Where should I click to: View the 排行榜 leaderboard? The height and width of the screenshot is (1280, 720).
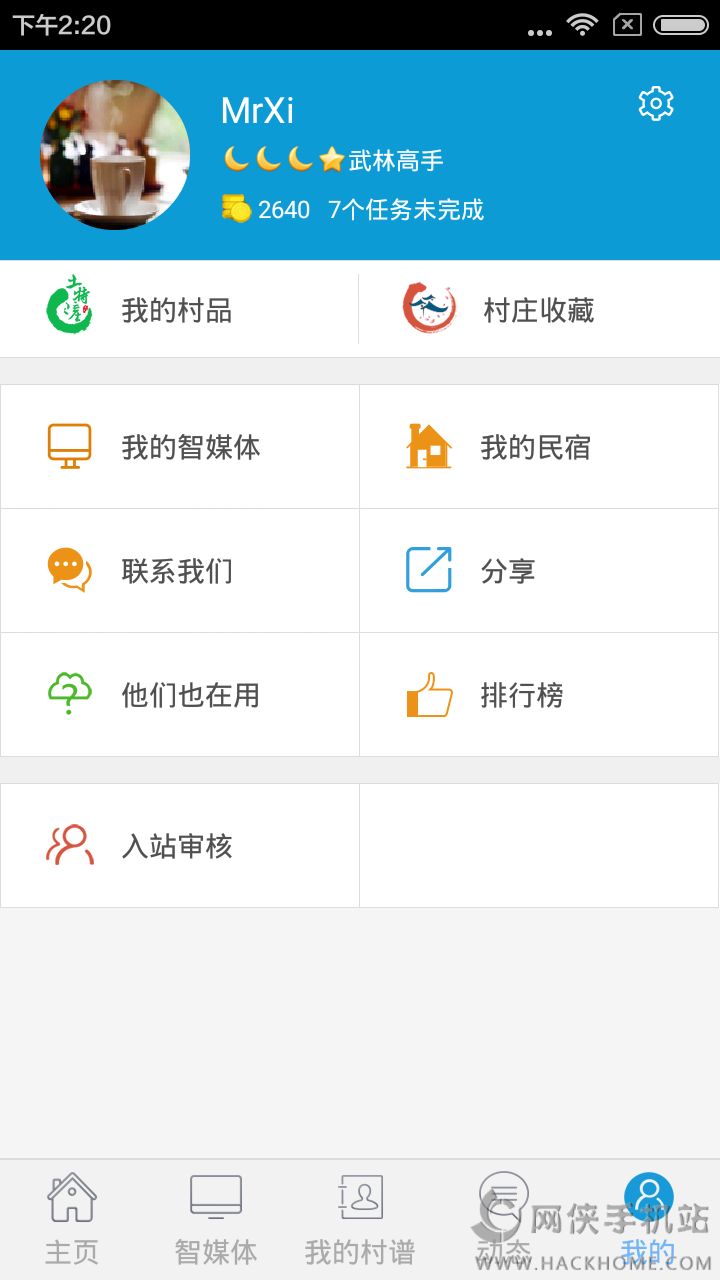[539, 695]
